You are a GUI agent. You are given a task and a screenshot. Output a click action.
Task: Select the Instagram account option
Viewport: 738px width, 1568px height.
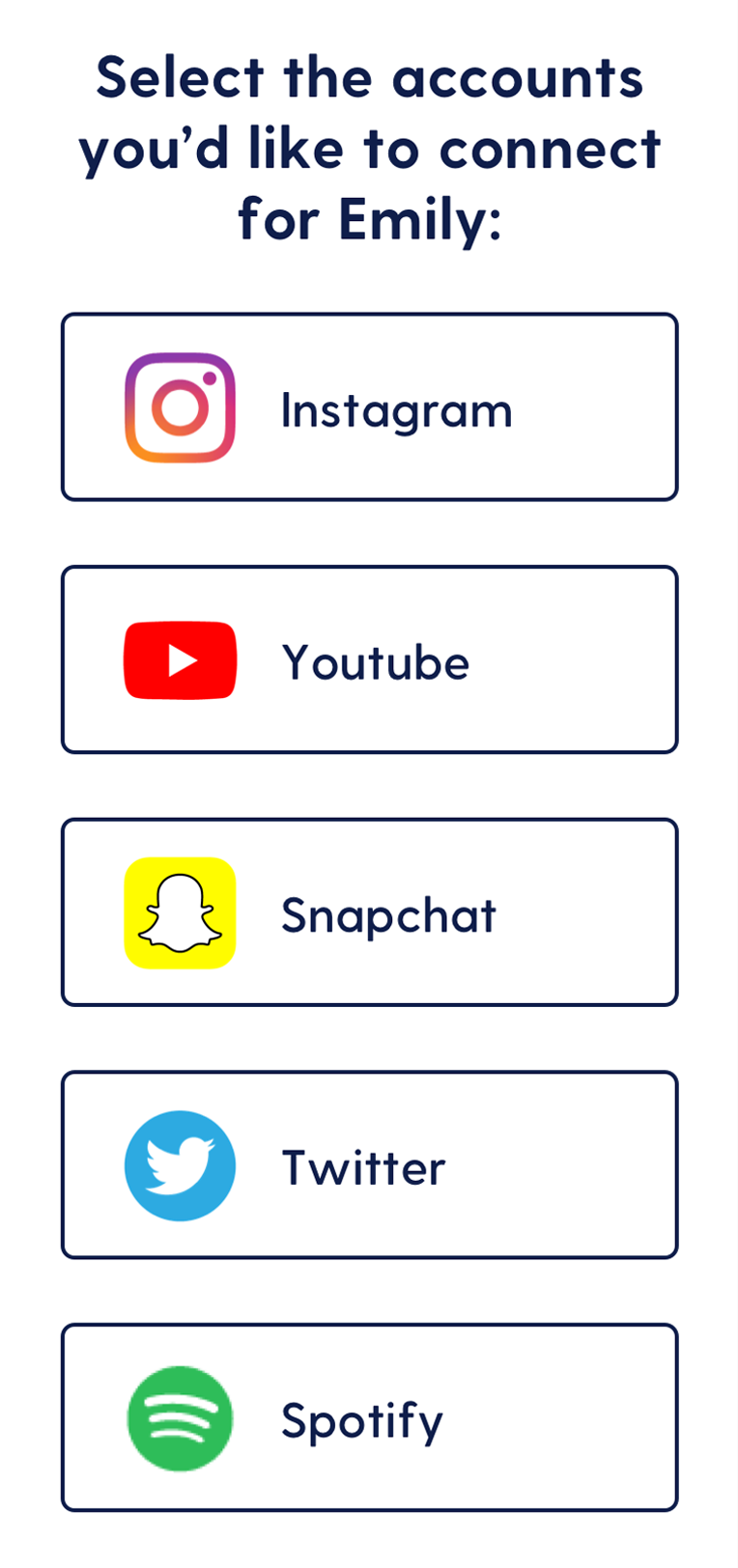[369, 406]
